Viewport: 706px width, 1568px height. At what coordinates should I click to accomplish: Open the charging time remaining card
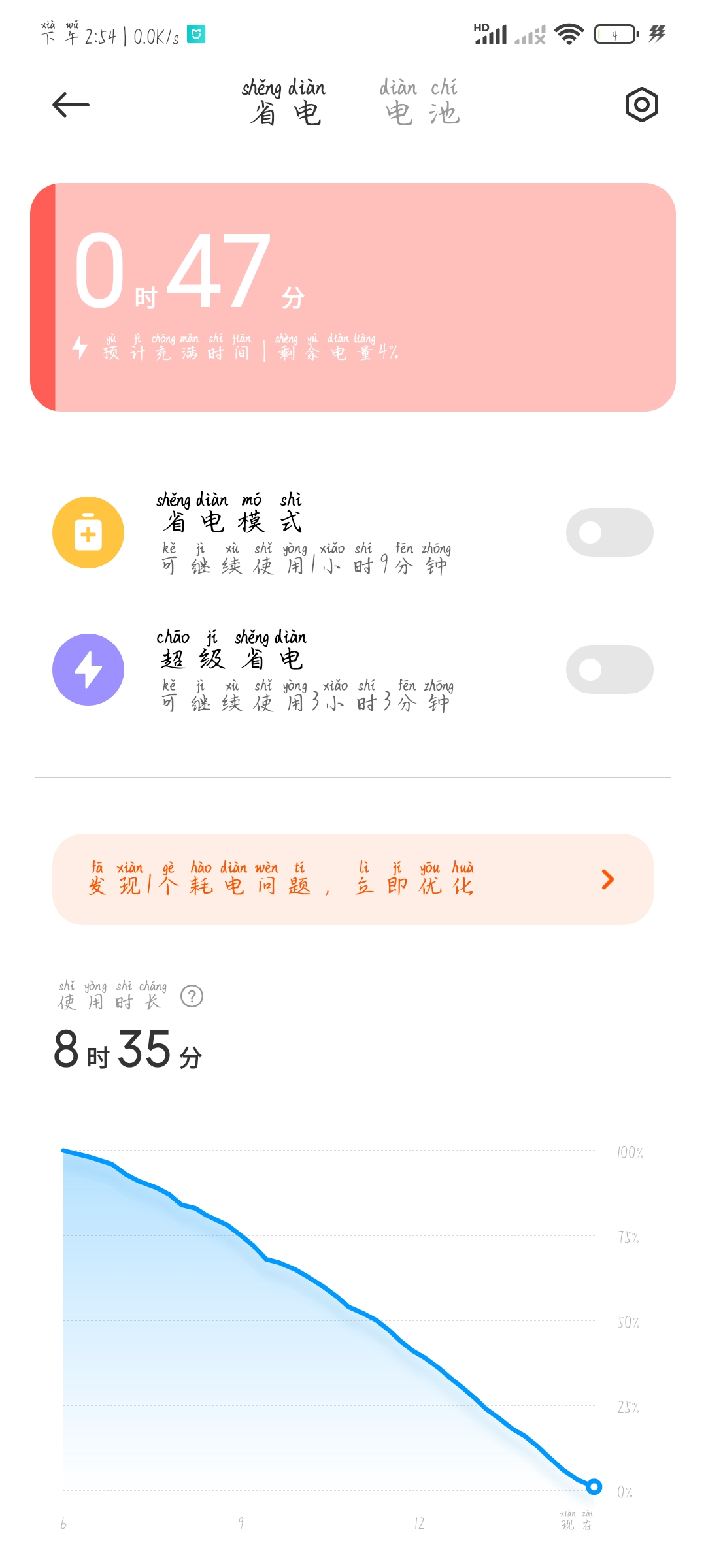pyautogui.click(x=353, y=297)
